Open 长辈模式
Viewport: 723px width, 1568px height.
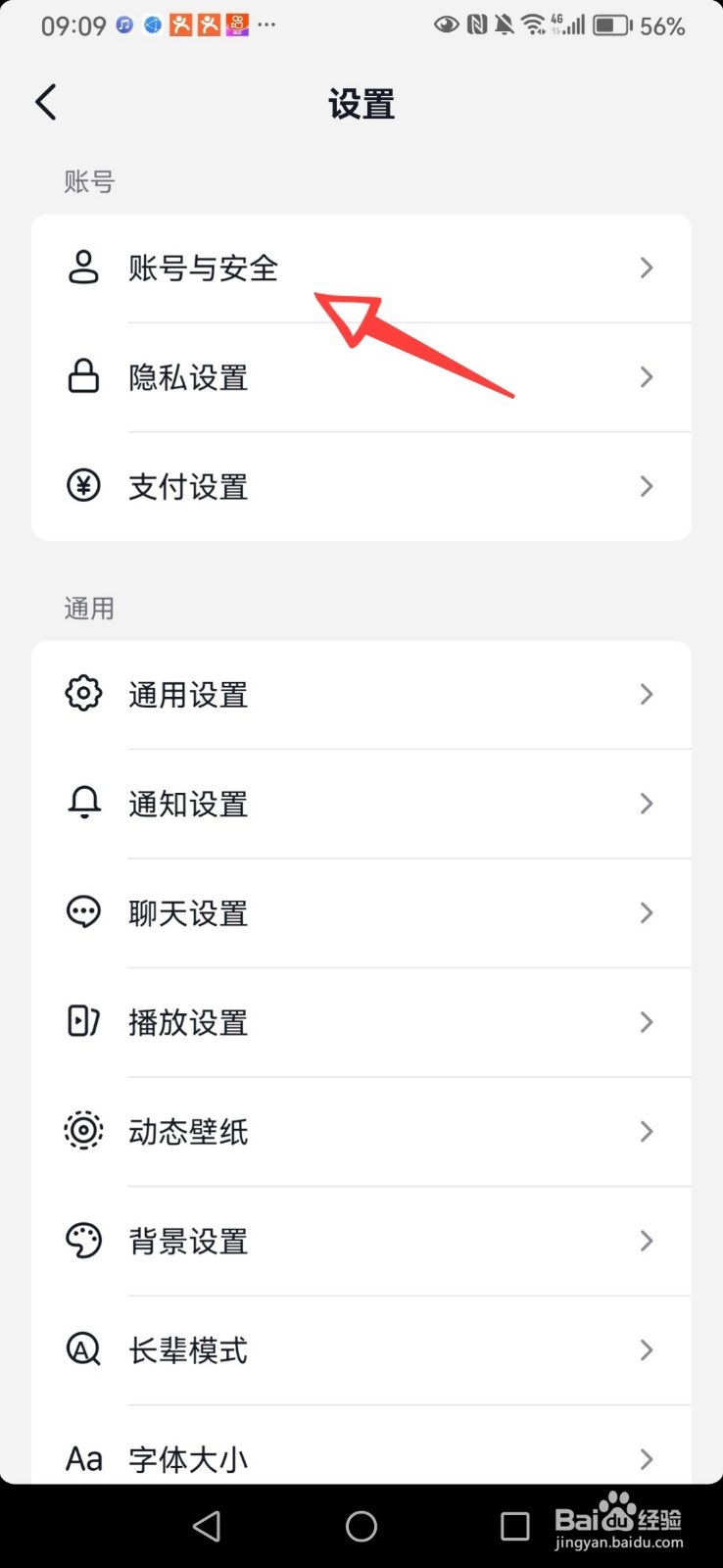(x=361, y=1350)
